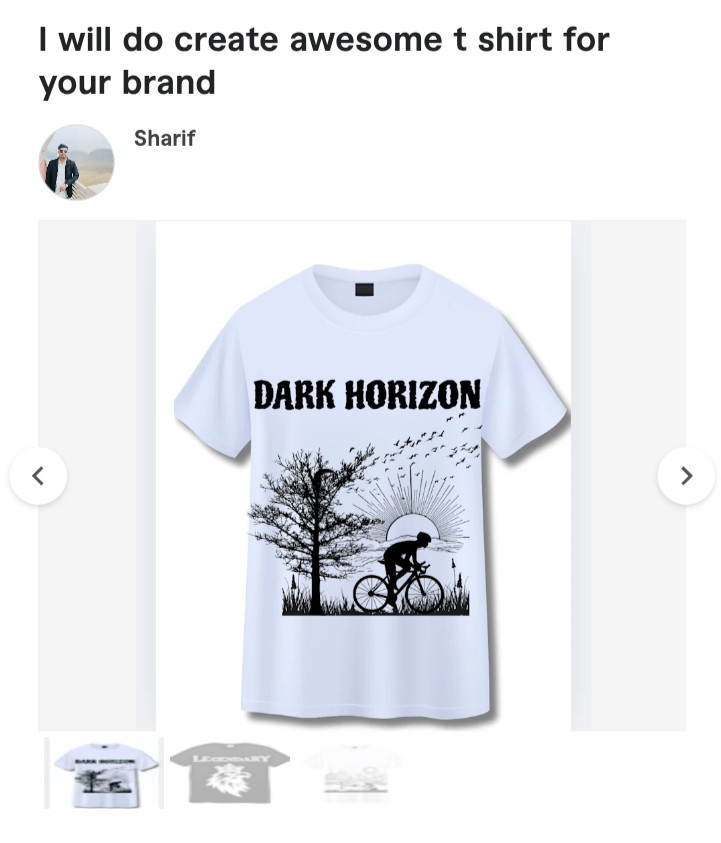Go to the next gallery image
The height and width of the screenshot is (843, 721).
[686, 476]
